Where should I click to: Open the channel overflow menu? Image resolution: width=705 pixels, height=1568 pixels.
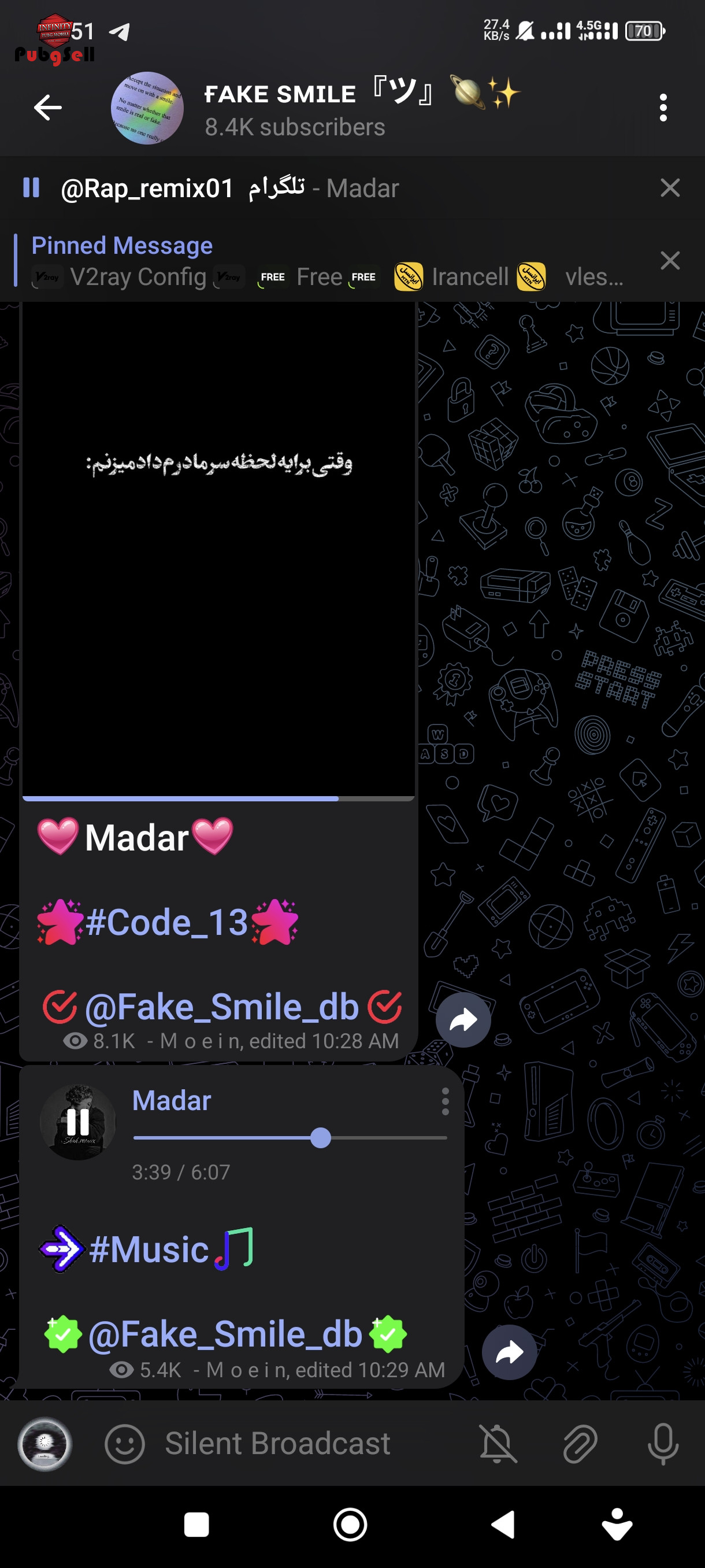click(663, 108)
